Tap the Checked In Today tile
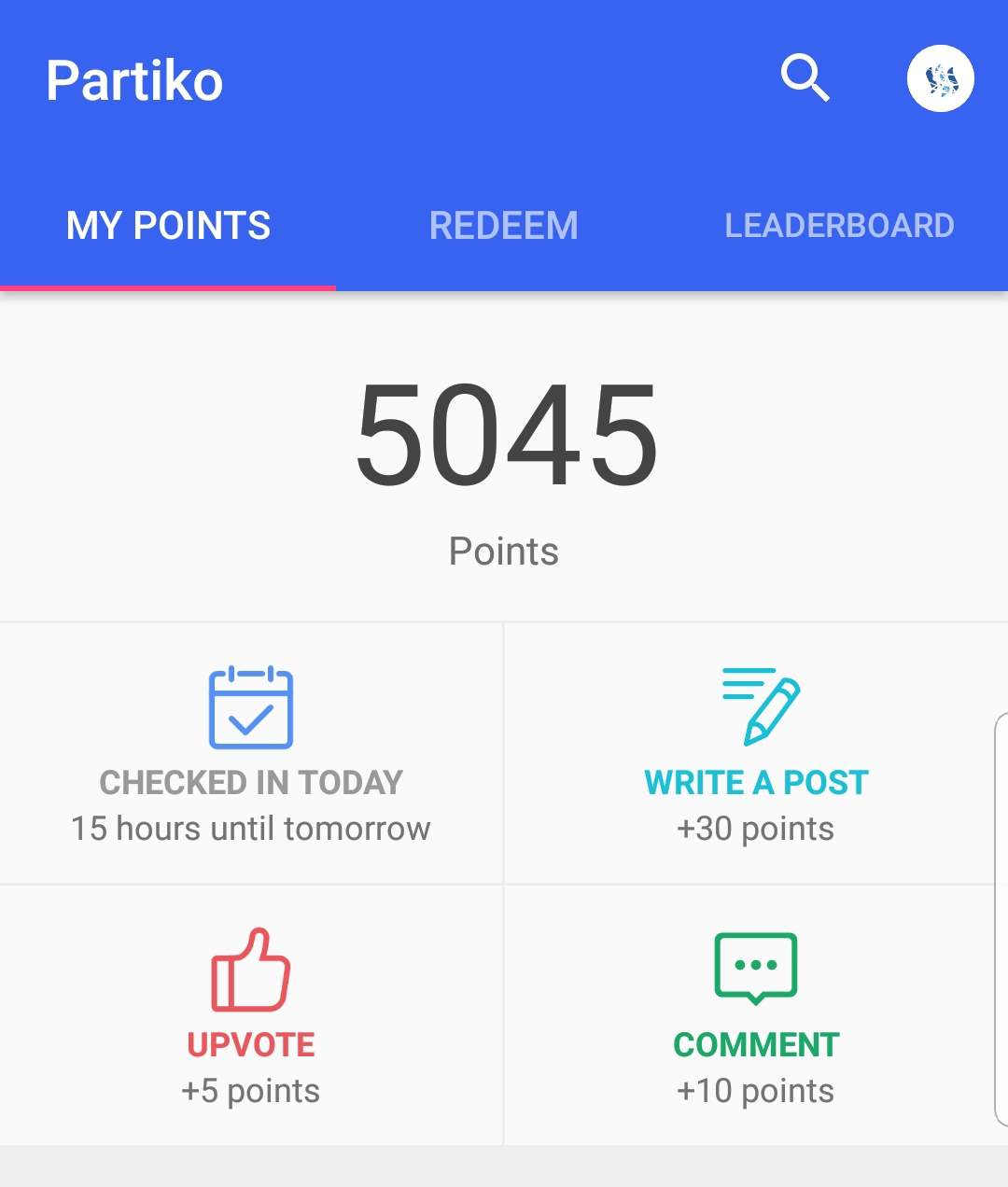Screen dimensions: 1008x1187 click(x=250, y=754)
